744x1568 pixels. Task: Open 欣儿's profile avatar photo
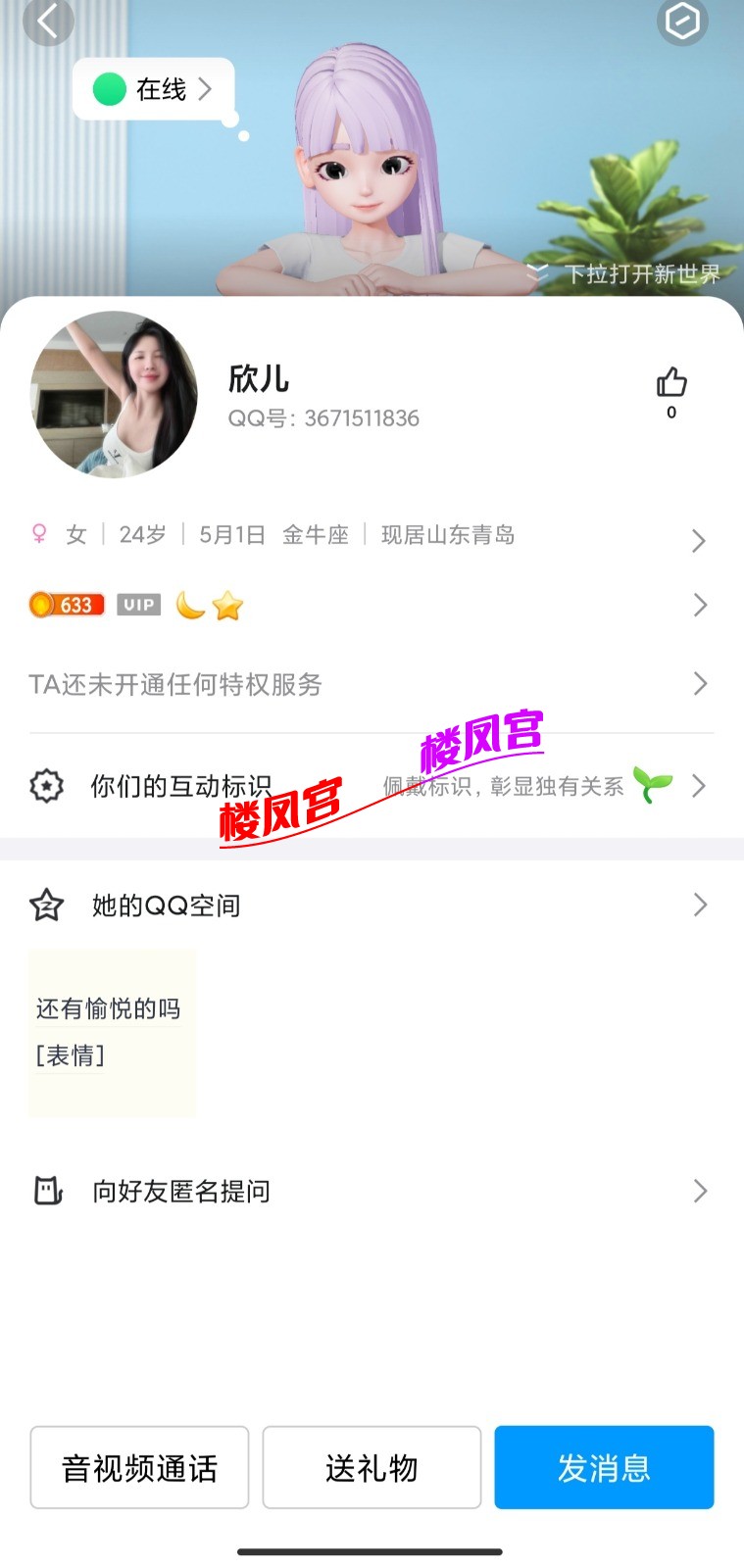[114, 395]
